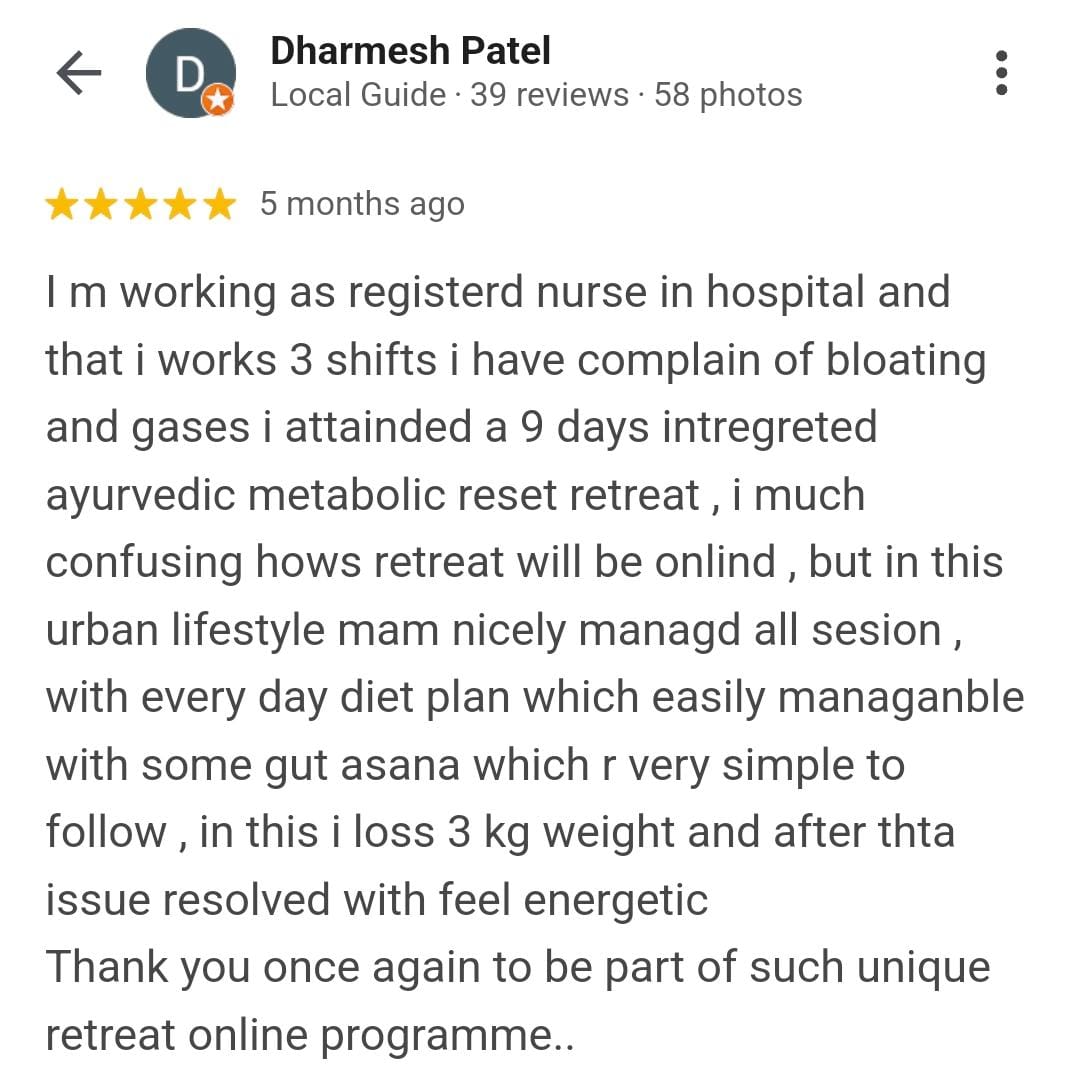View Dharmesh Patel's reviewer profile
This screenshot has height=1074, width=1080.
click(x=410, y=51)
